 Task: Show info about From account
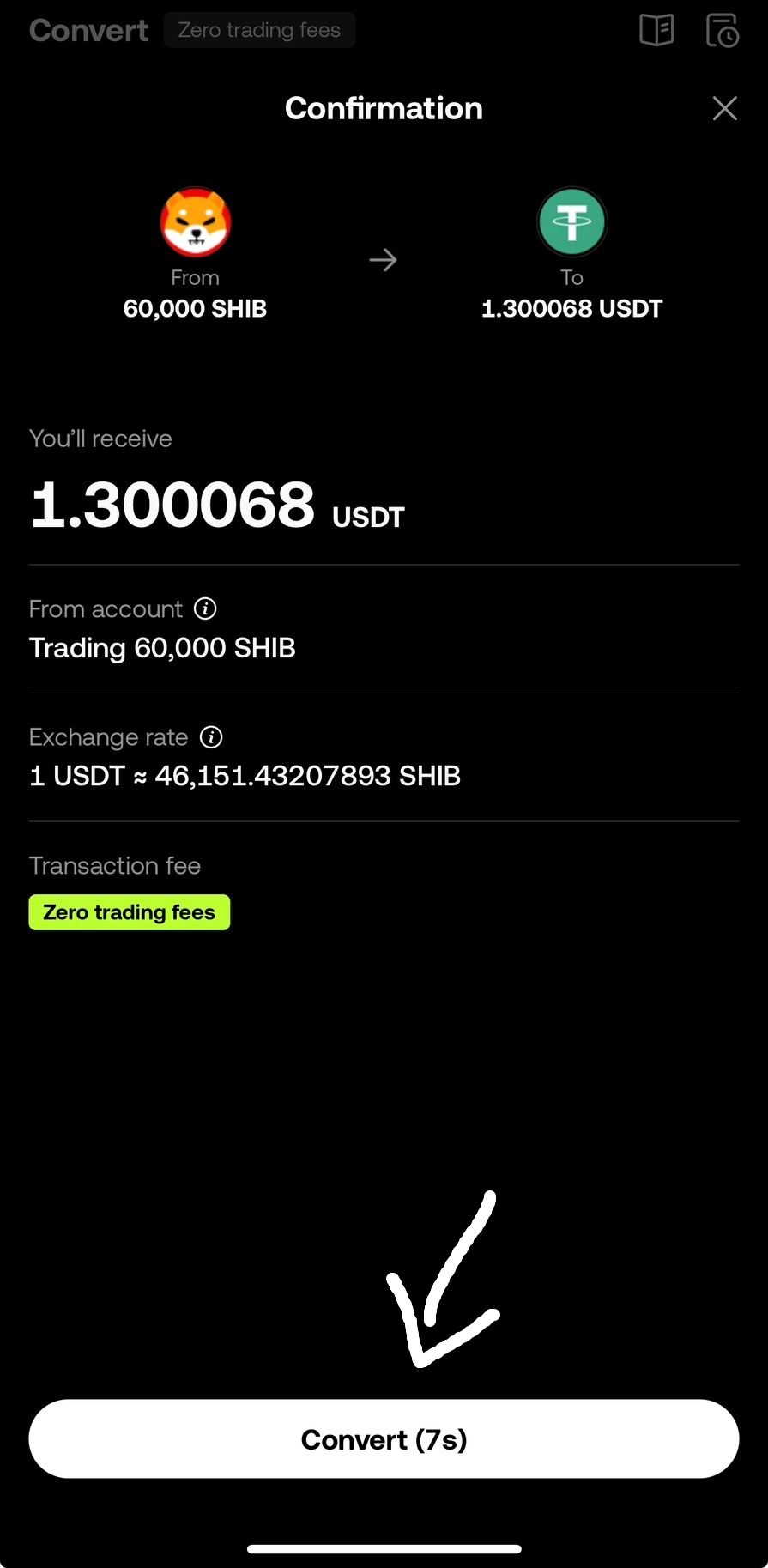pos(205,608)
